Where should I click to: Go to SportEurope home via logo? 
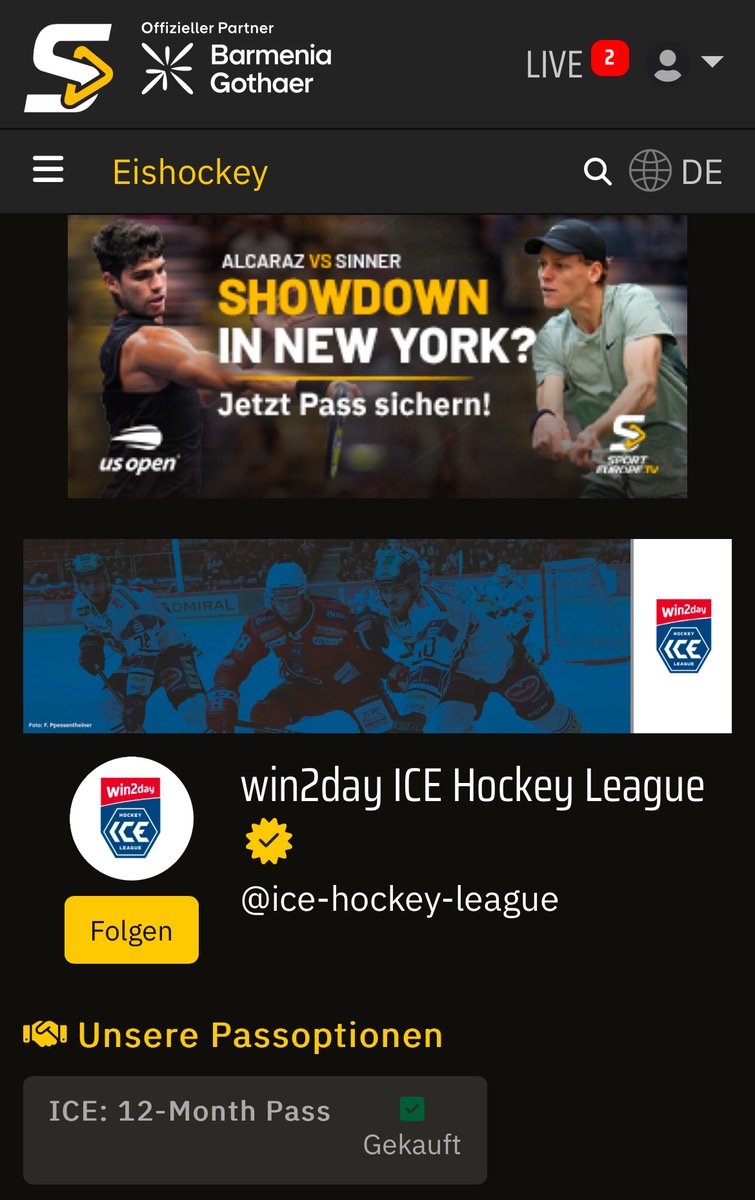[x=68, y=66]
